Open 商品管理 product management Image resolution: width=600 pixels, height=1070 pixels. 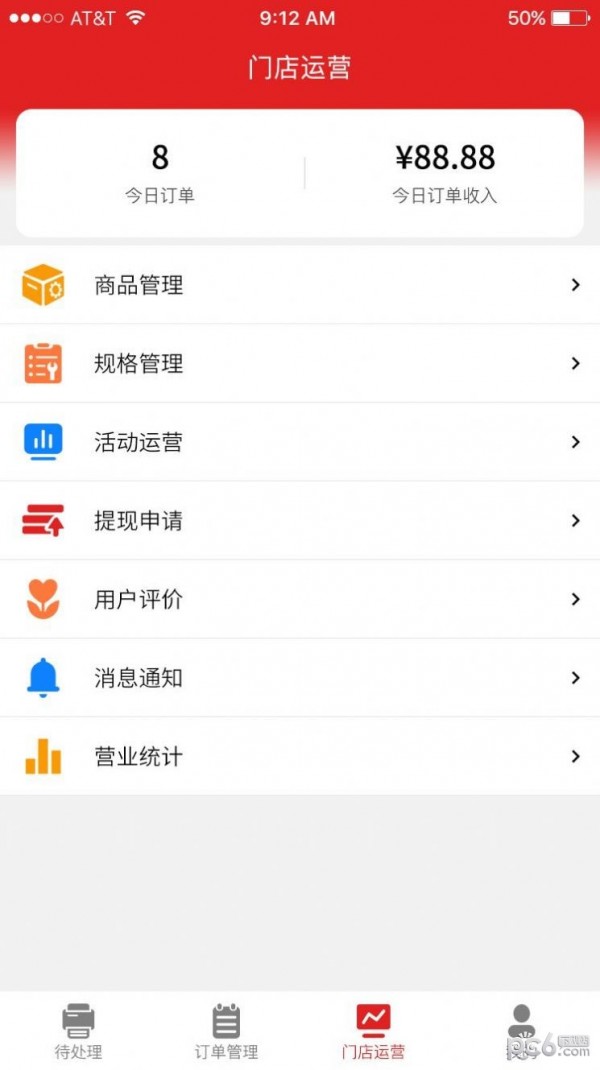pos(300,285)
